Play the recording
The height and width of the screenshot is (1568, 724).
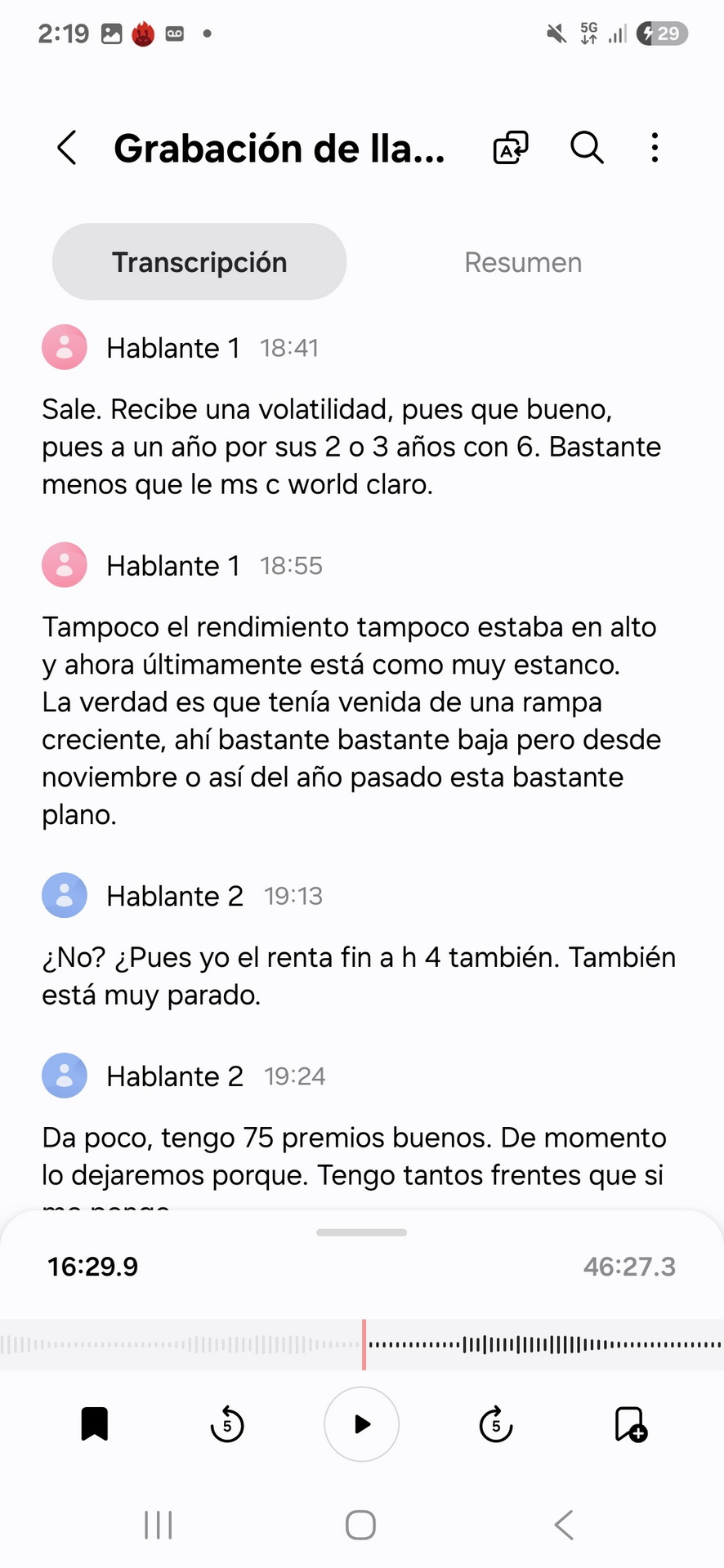(x=361, y=1424)
